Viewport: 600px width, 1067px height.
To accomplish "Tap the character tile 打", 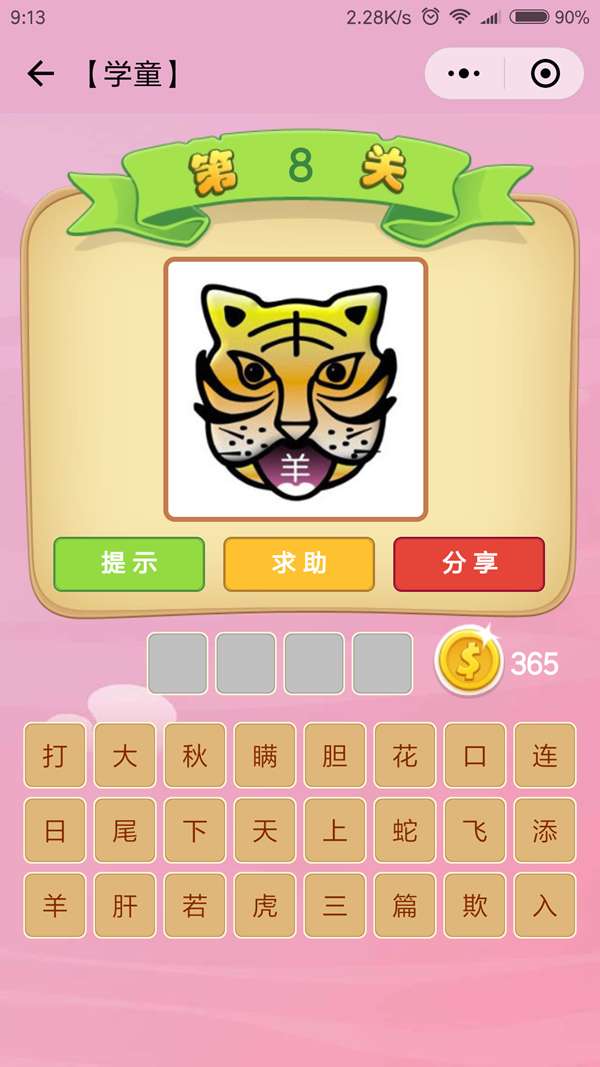I will coord(55,756).
